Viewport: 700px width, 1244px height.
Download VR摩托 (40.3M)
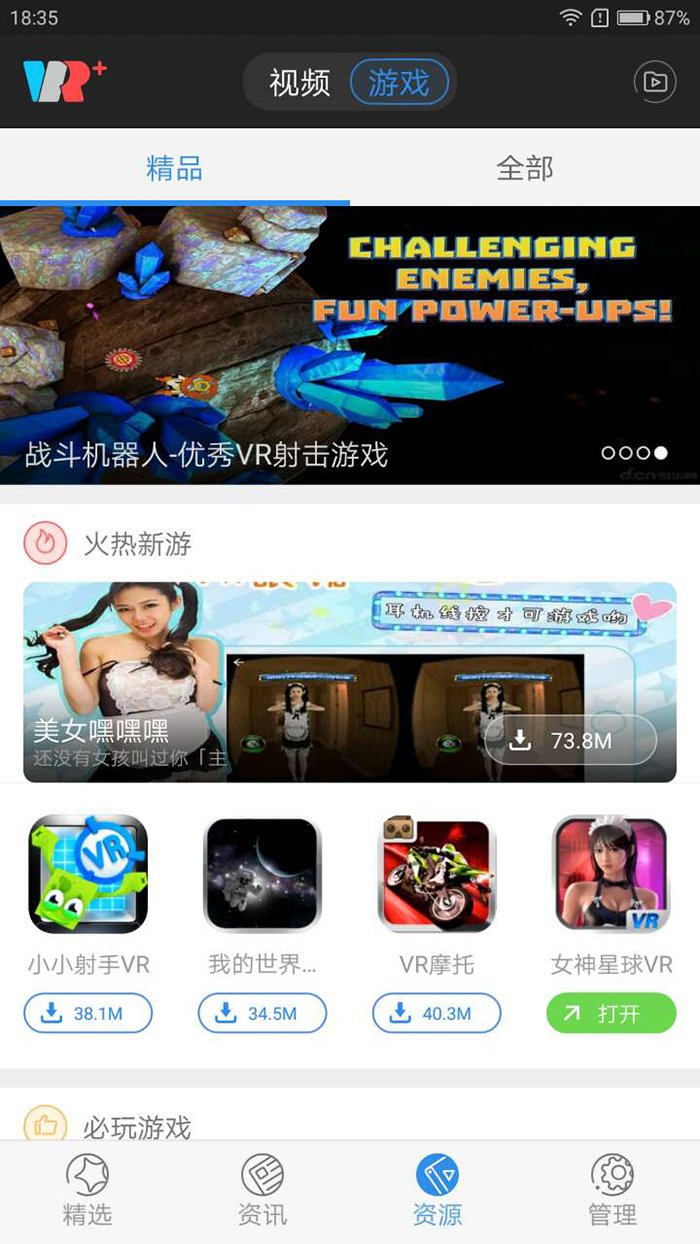[x=437, y=1013]
